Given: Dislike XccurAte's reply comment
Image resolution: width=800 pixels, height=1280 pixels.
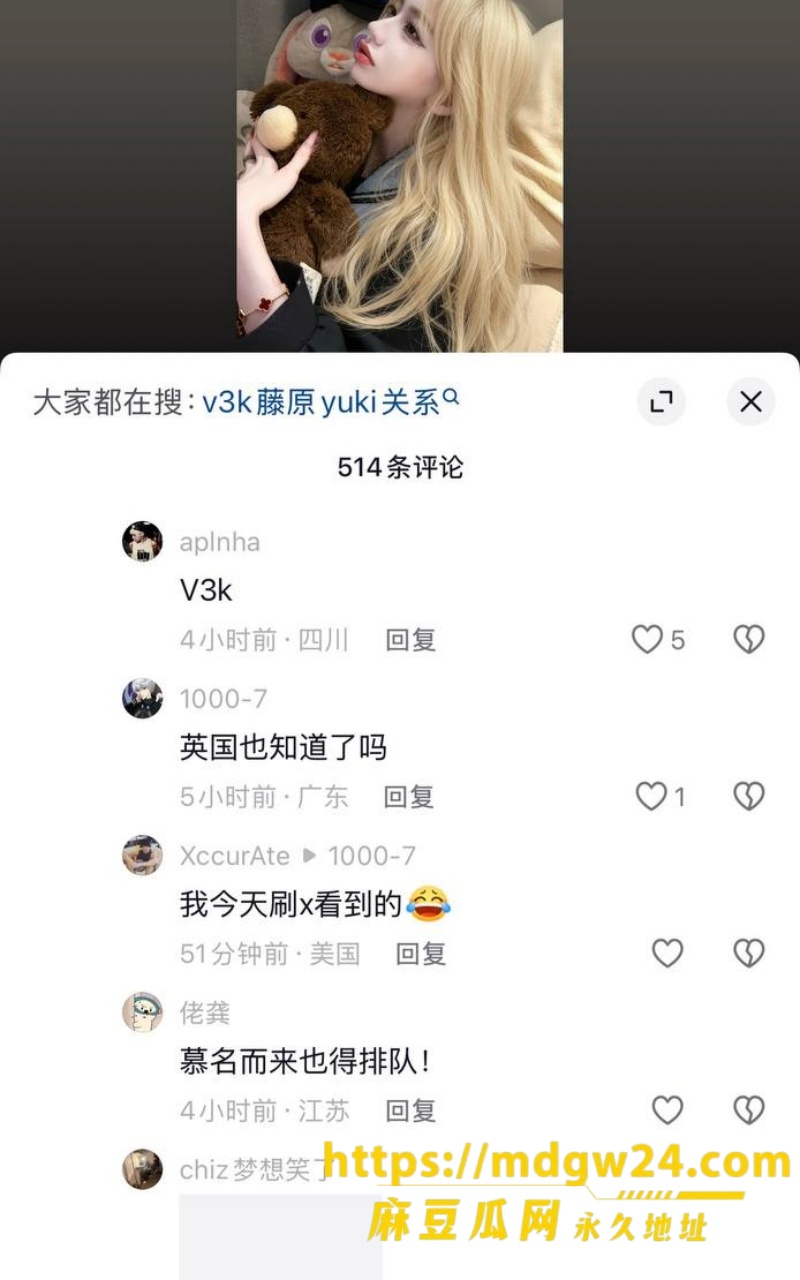Looking at the screenshot, I should click(749, 953).
